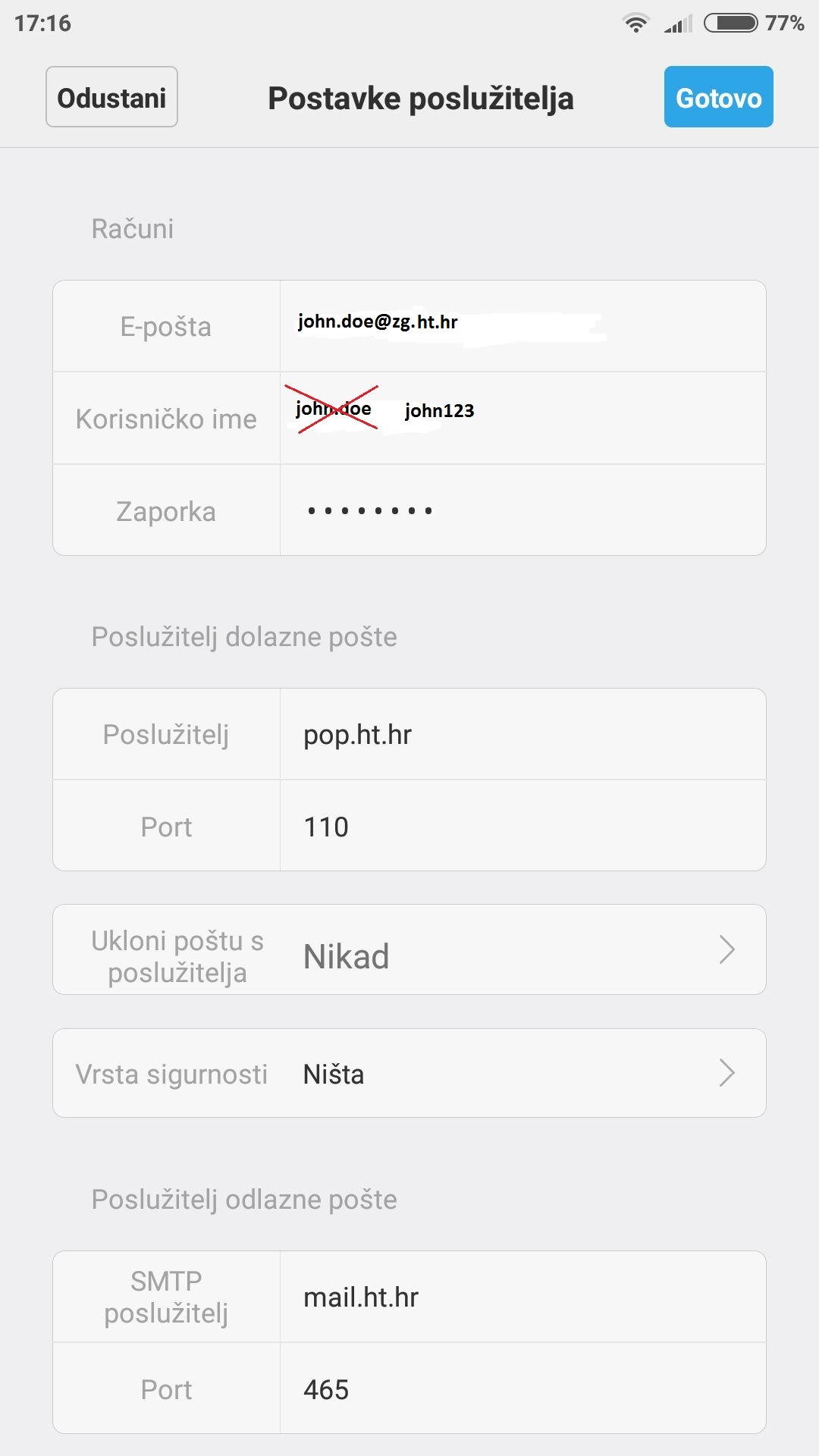Tap the Zaporka password field
This screenshot has width=819, height=1456.
pos(522,510)
